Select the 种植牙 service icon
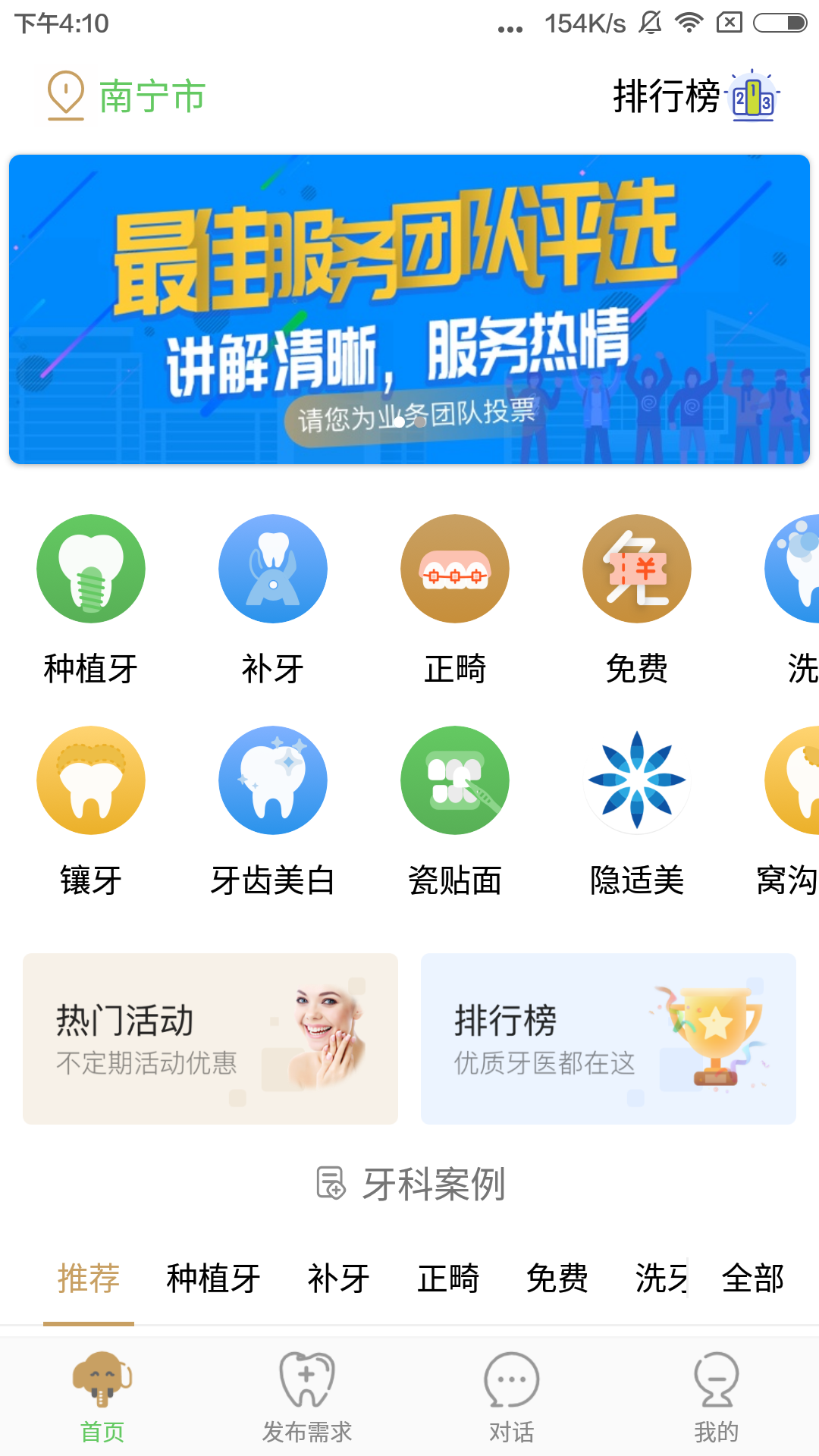 [91, 569]
